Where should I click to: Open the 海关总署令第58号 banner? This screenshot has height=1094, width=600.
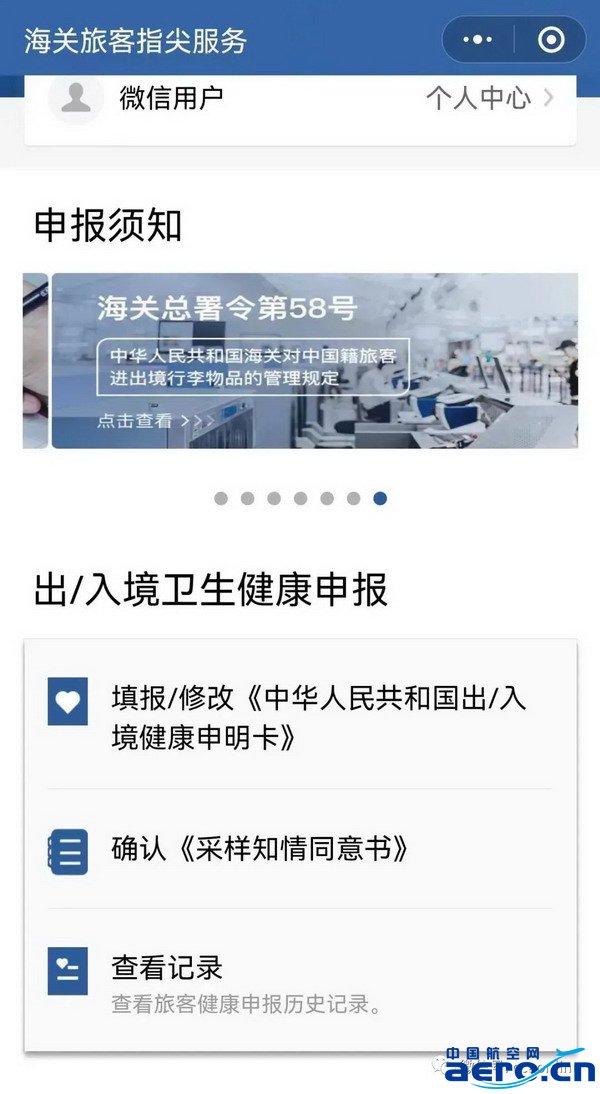click(314, 360)
